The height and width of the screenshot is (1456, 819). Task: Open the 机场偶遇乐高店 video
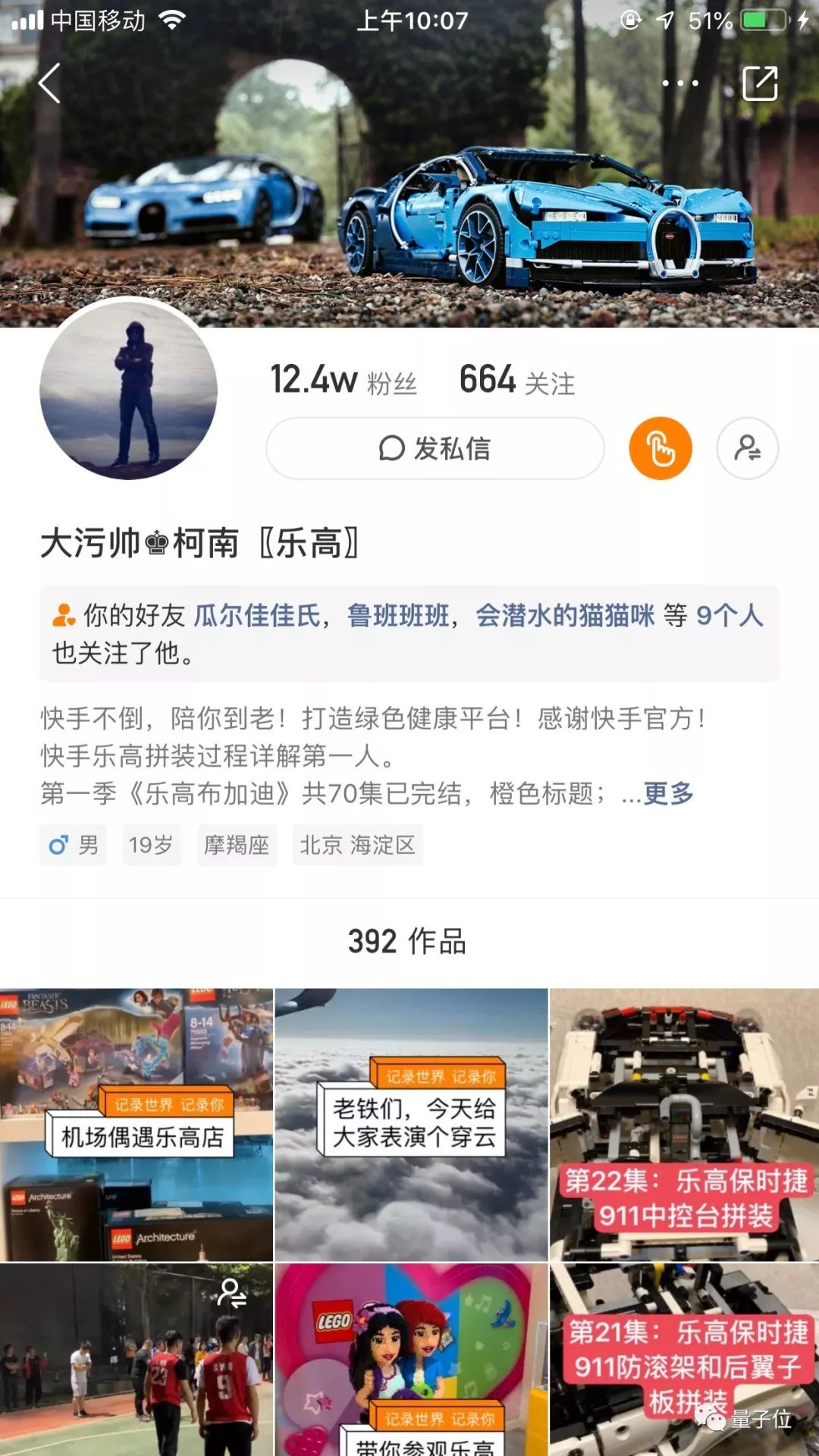pos(136,1125)
